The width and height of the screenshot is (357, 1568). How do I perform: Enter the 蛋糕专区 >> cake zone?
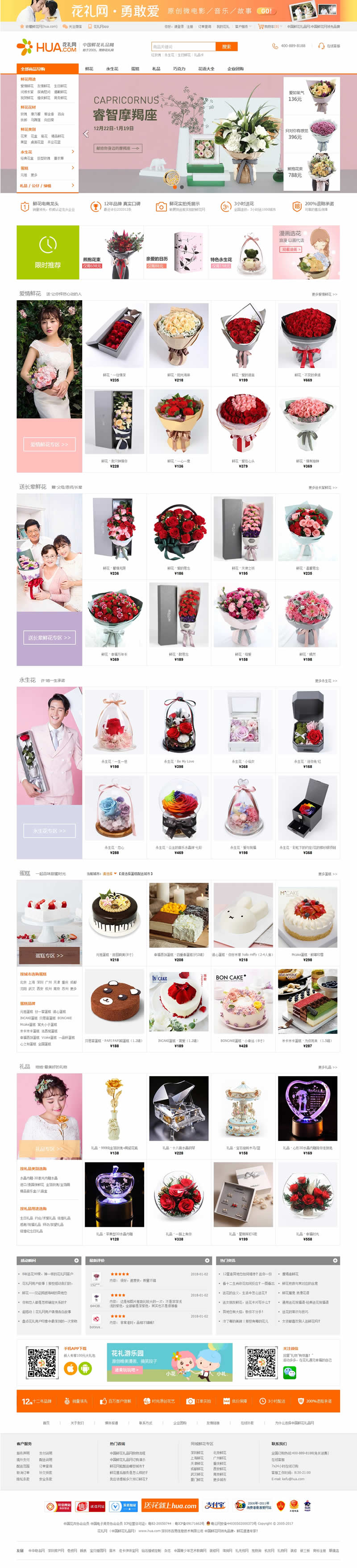(49, 955)
